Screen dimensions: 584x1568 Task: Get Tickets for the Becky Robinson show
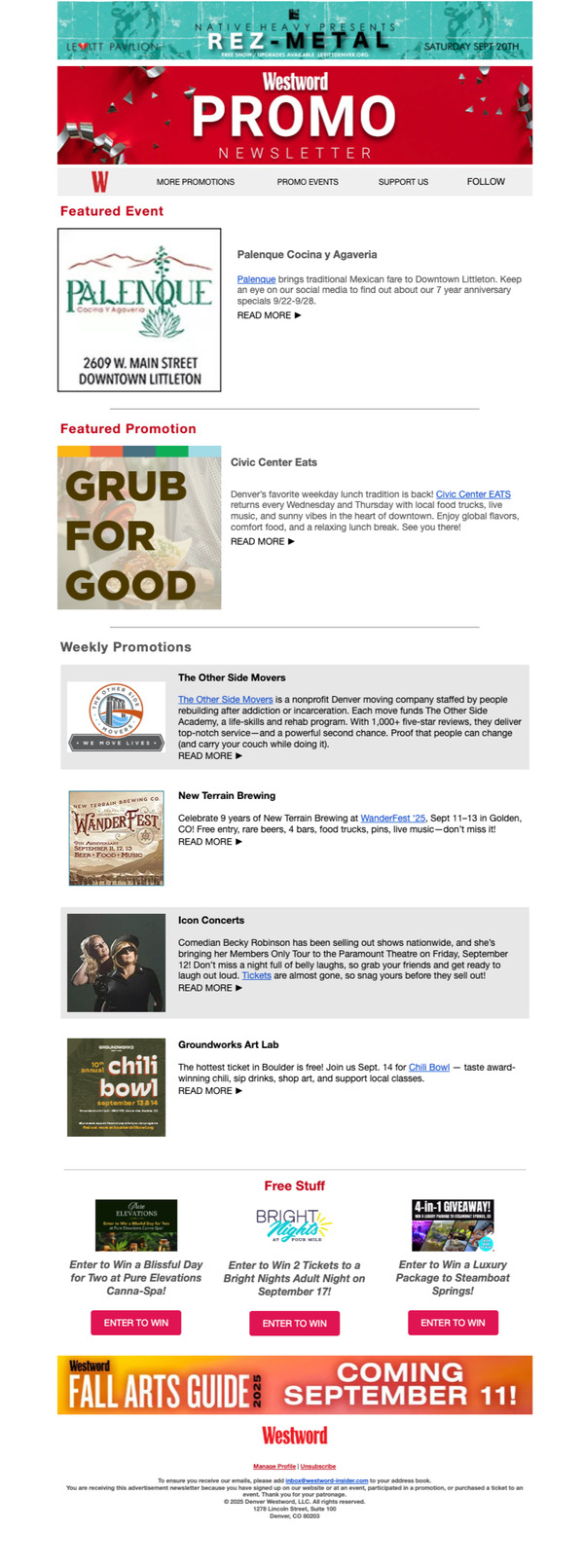pyautogui.click(x=256, y=975)
